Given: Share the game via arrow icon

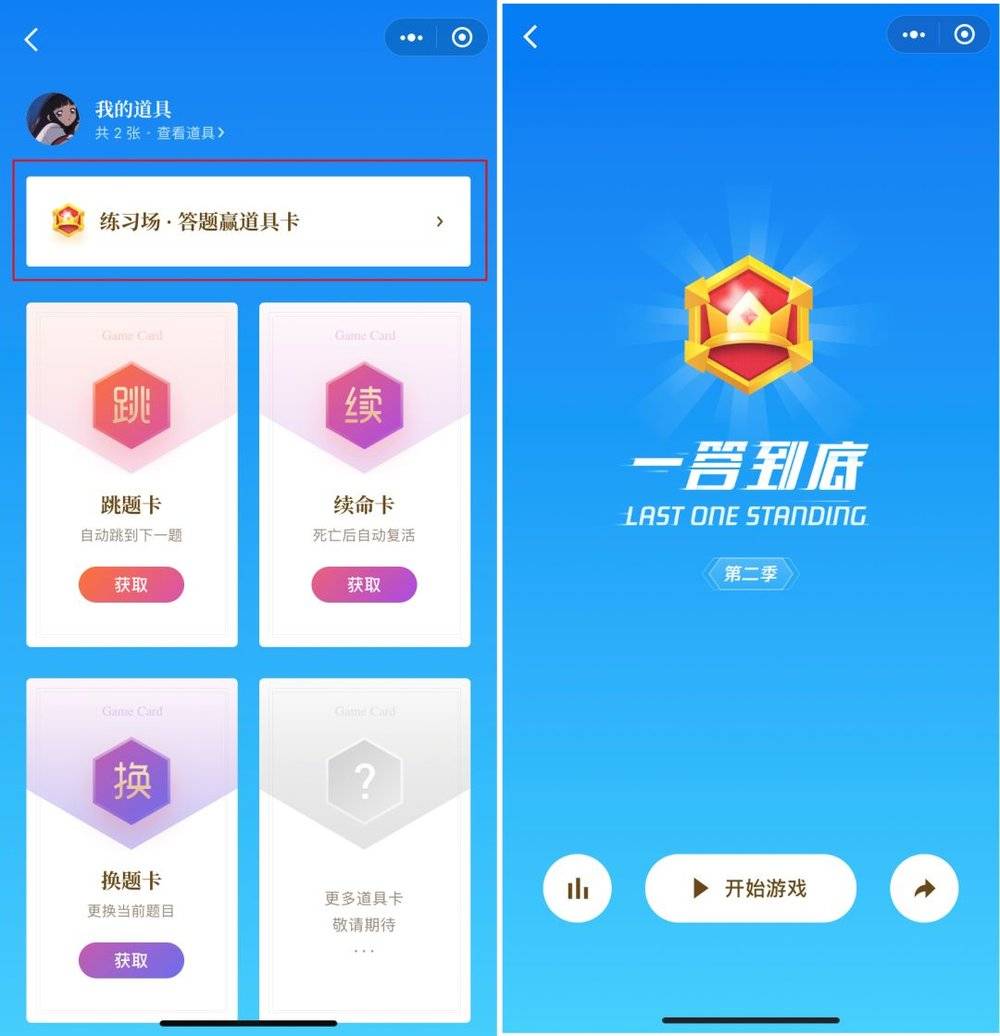Looking at the screenshot, I should [924, 888].
